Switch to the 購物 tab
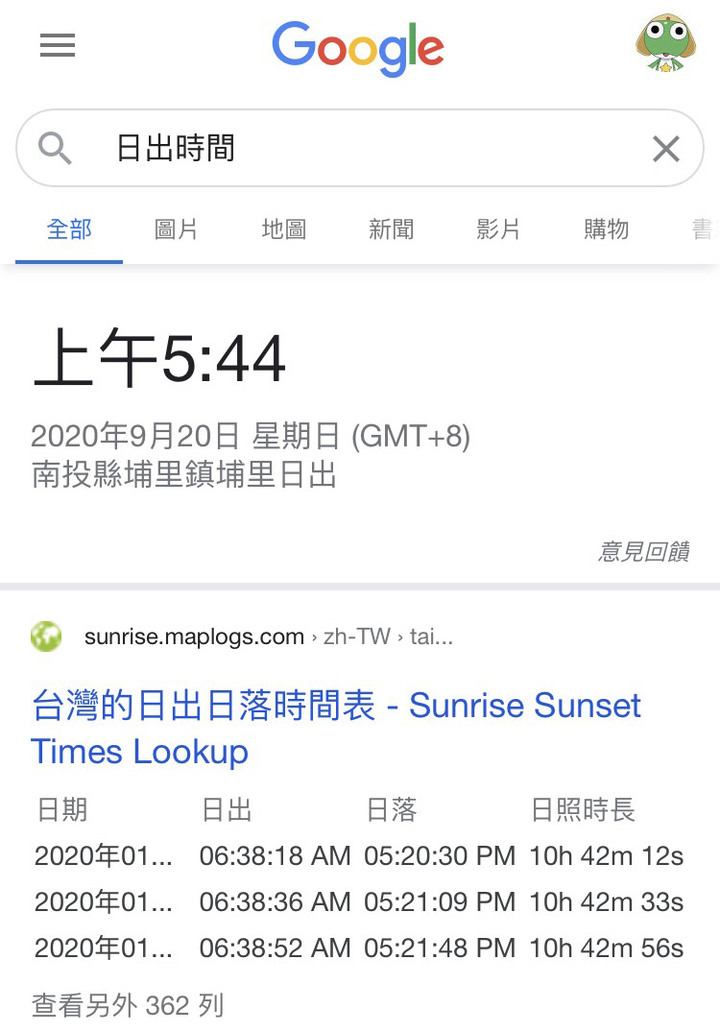The height and width of the screenshot is (1032, 720). point(606,229)
